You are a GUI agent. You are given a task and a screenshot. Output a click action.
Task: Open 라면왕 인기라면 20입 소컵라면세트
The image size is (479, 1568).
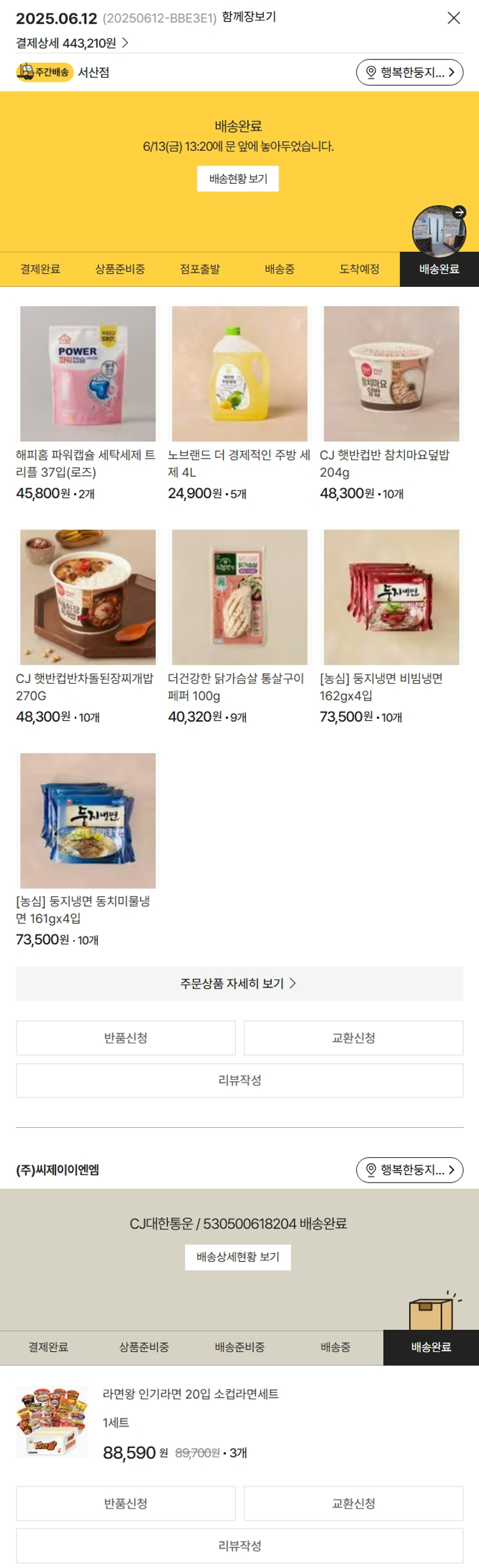[190, 1394]
